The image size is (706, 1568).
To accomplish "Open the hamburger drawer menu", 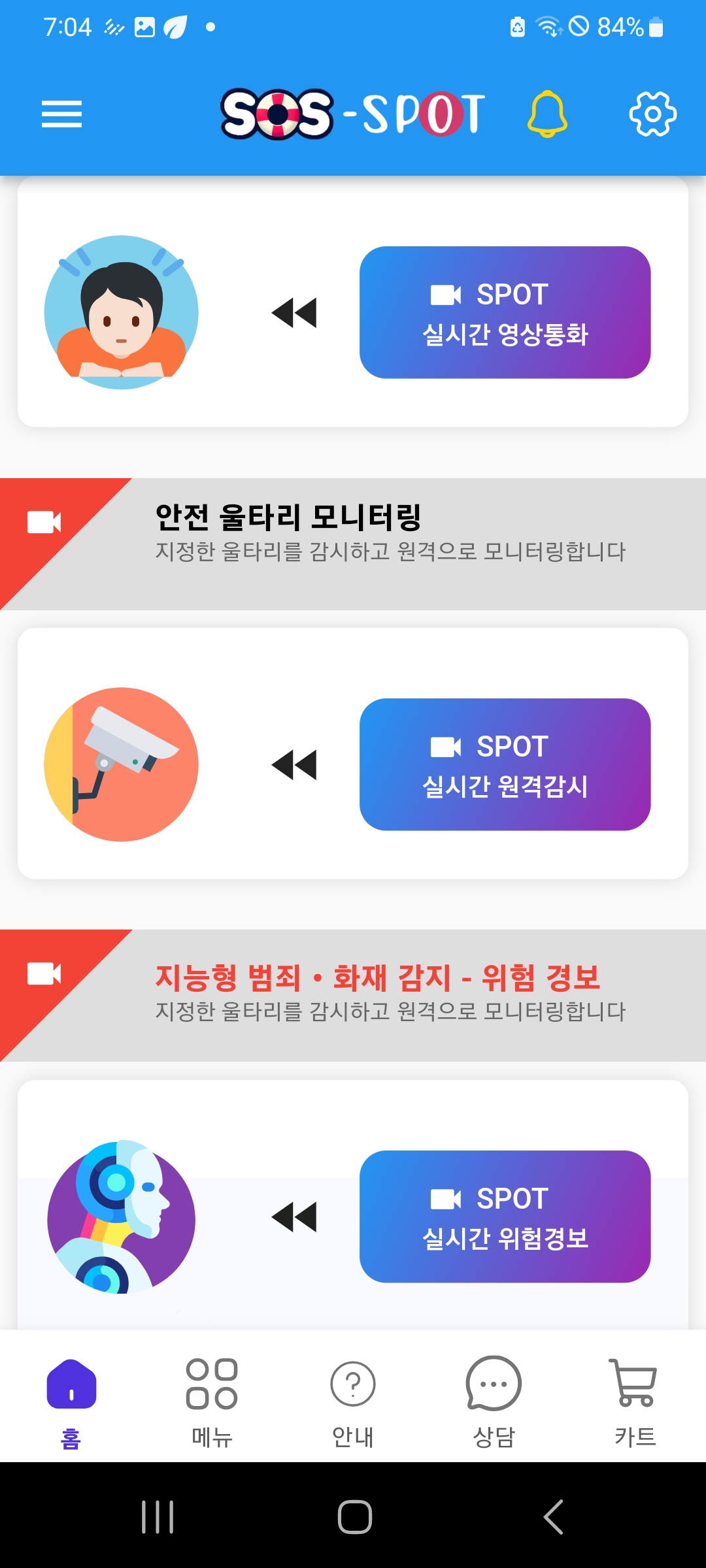I will coord(61,114).
